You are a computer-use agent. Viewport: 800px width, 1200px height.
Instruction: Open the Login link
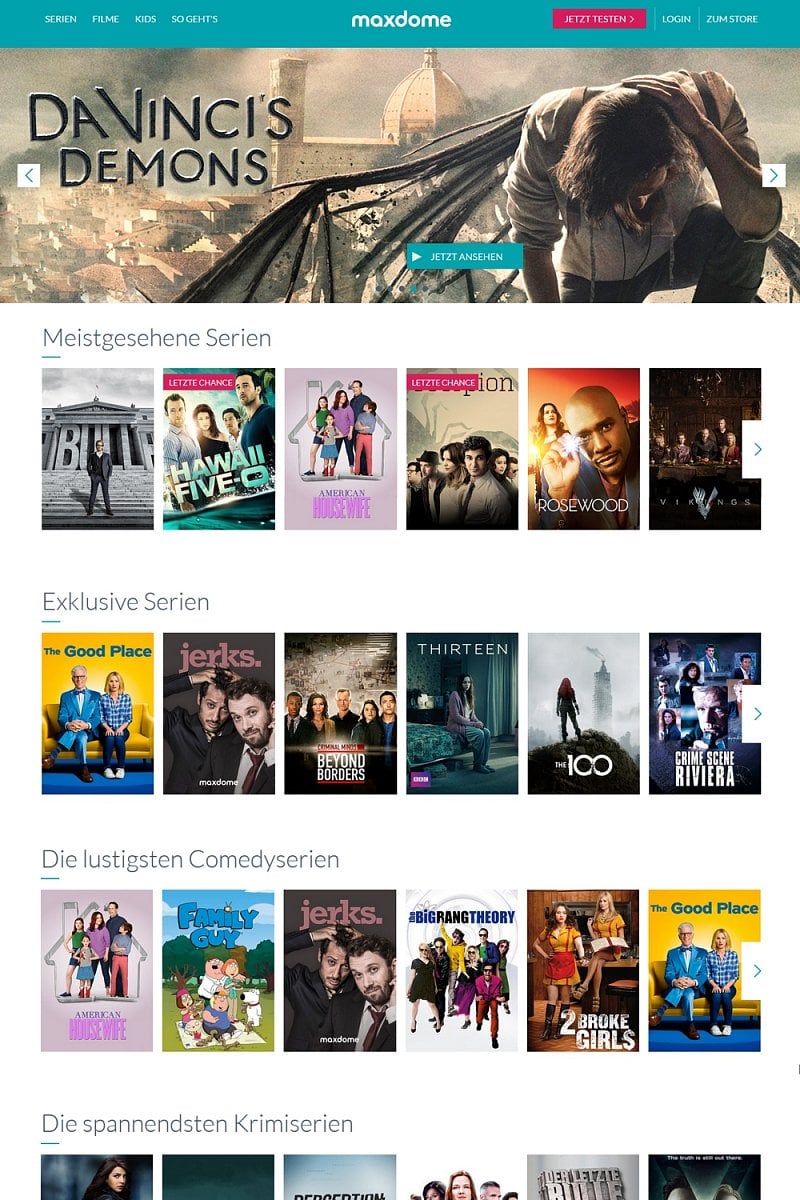676,19
